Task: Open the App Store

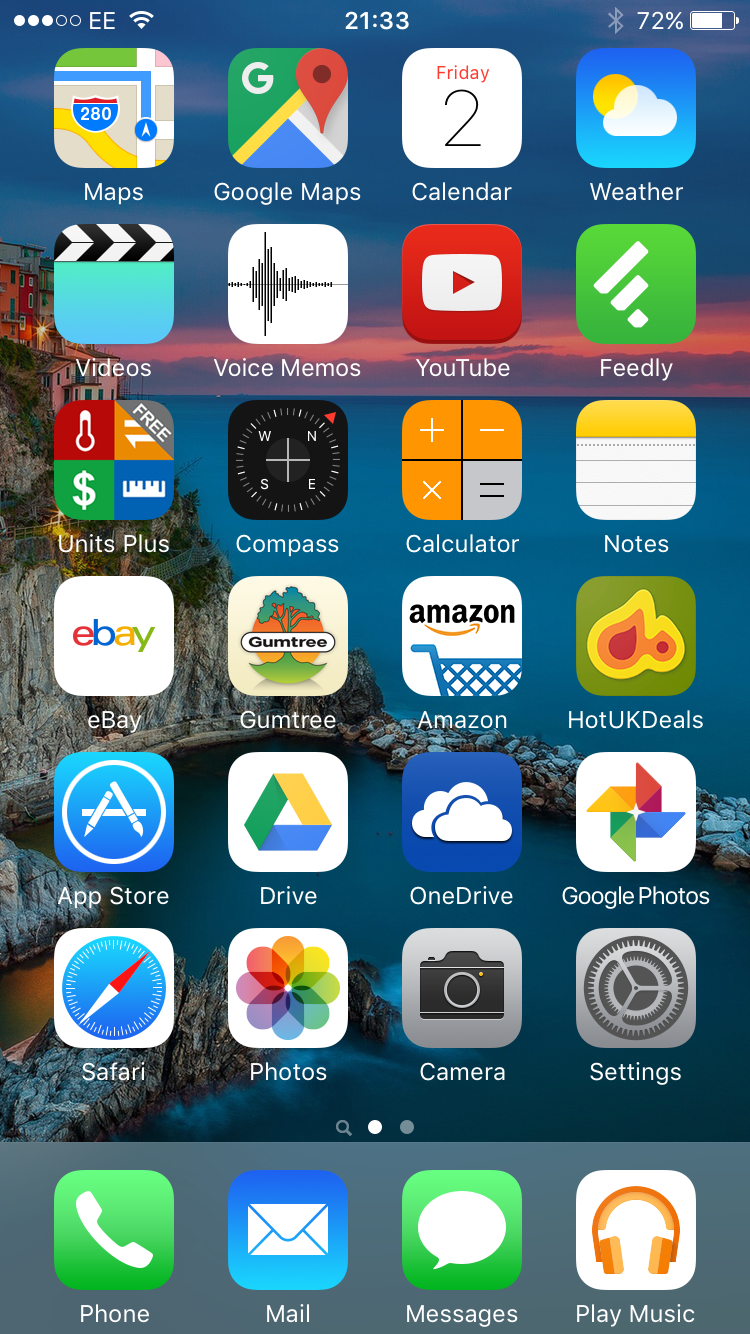Action: pos(114,812)
